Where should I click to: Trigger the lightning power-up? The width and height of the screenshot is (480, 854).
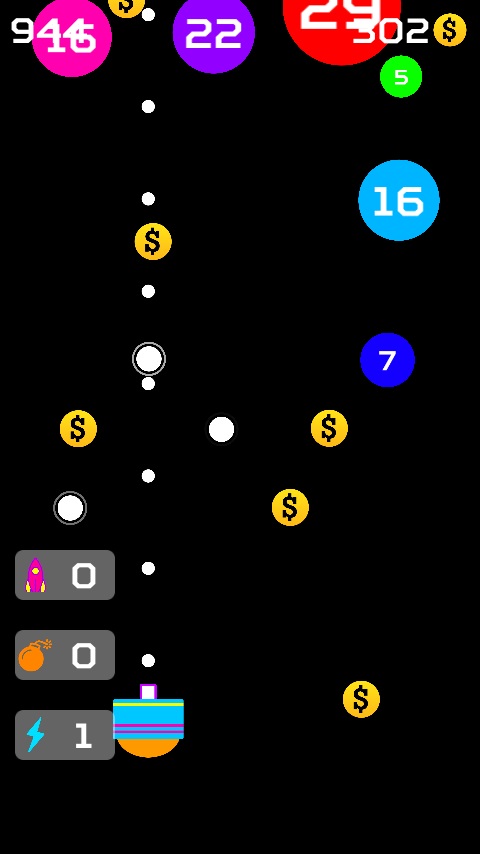click(x=65, y=735)
